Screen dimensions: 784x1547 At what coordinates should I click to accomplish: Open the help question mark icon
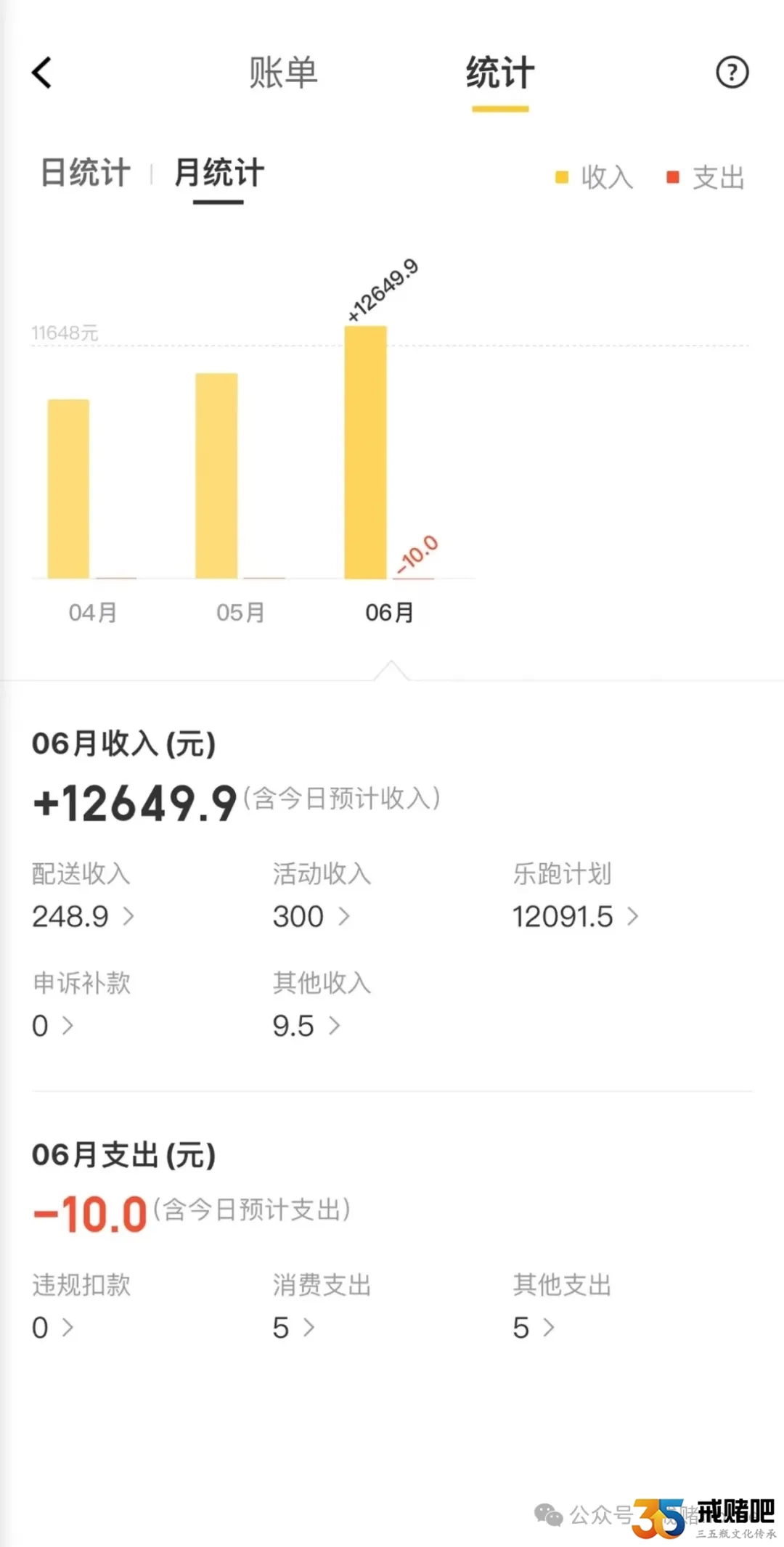point(732,73)
